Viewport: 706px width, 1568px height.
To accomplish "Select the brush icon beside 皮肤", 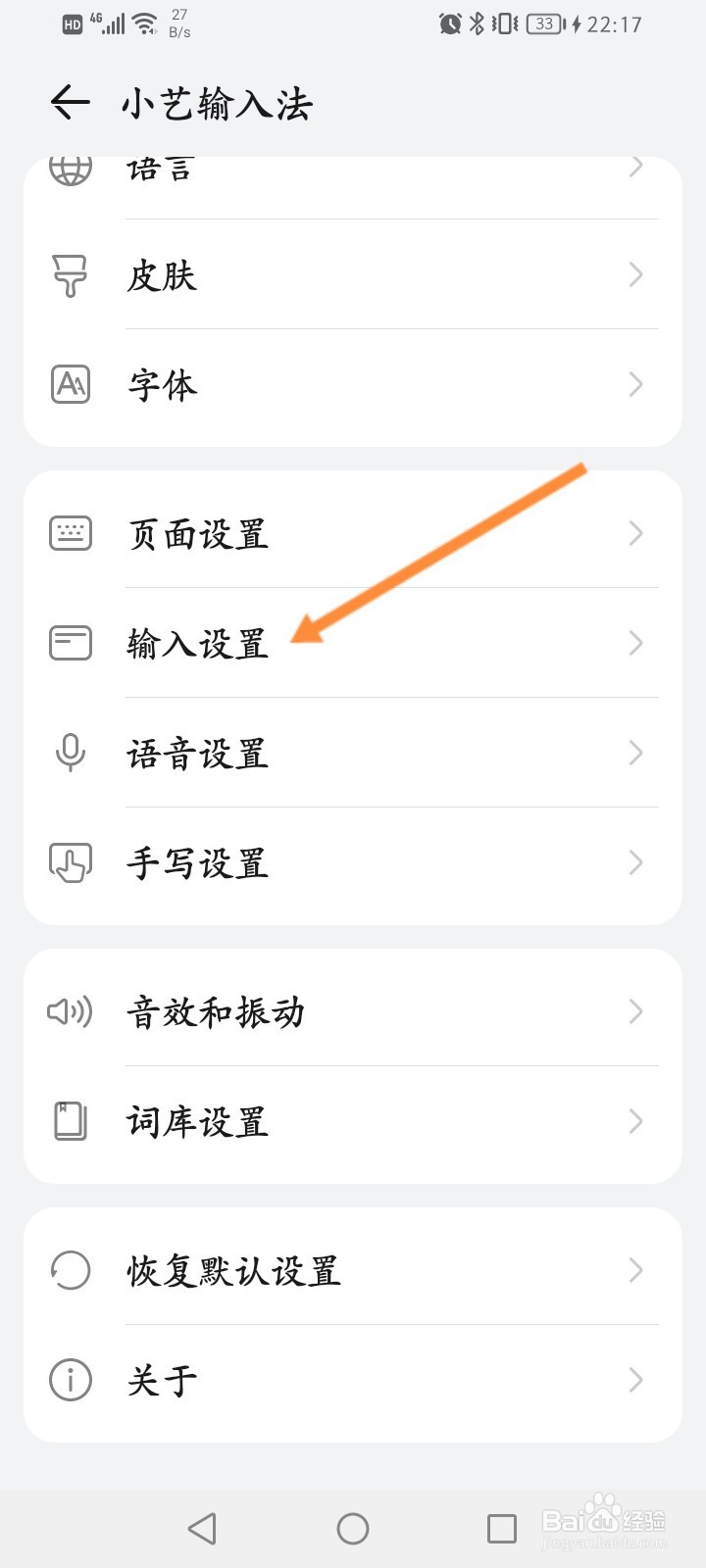I will pos(69,275).
